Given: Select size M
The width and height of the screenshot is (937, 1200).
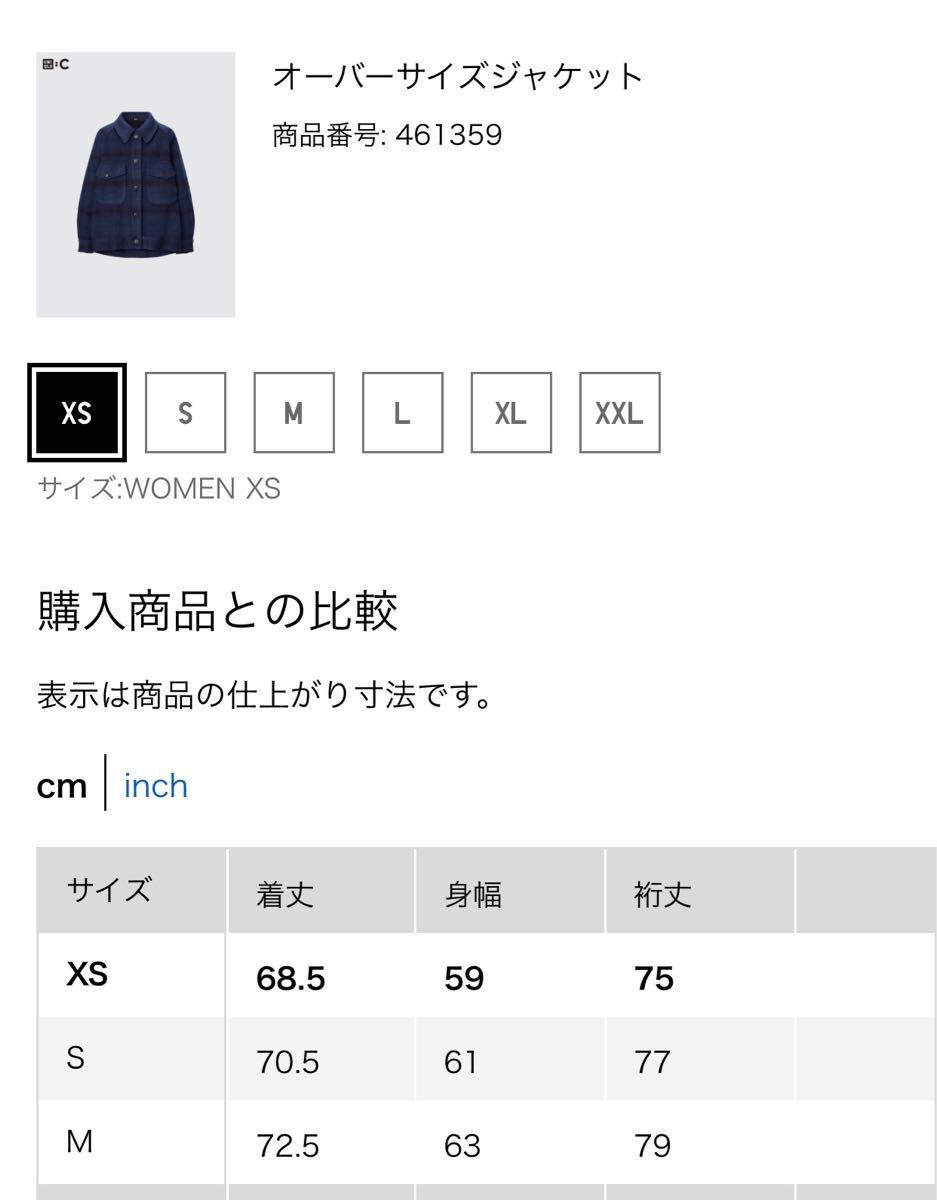Looking at the screenshot, I should click(293, 413).
